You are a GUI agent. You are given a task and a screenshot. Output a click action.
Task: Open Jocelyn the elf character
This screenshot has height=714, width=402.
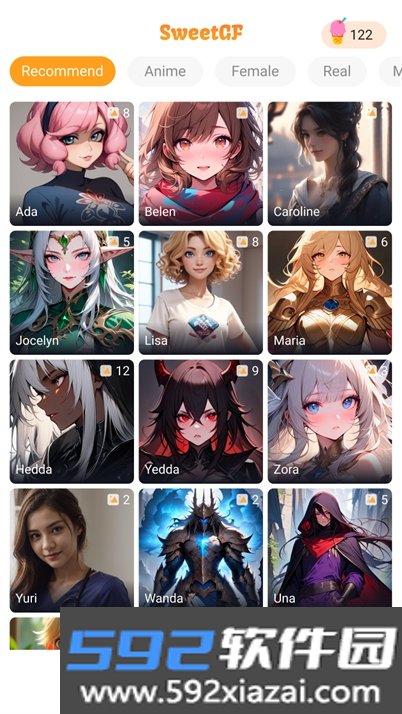[x=72, y=292]
